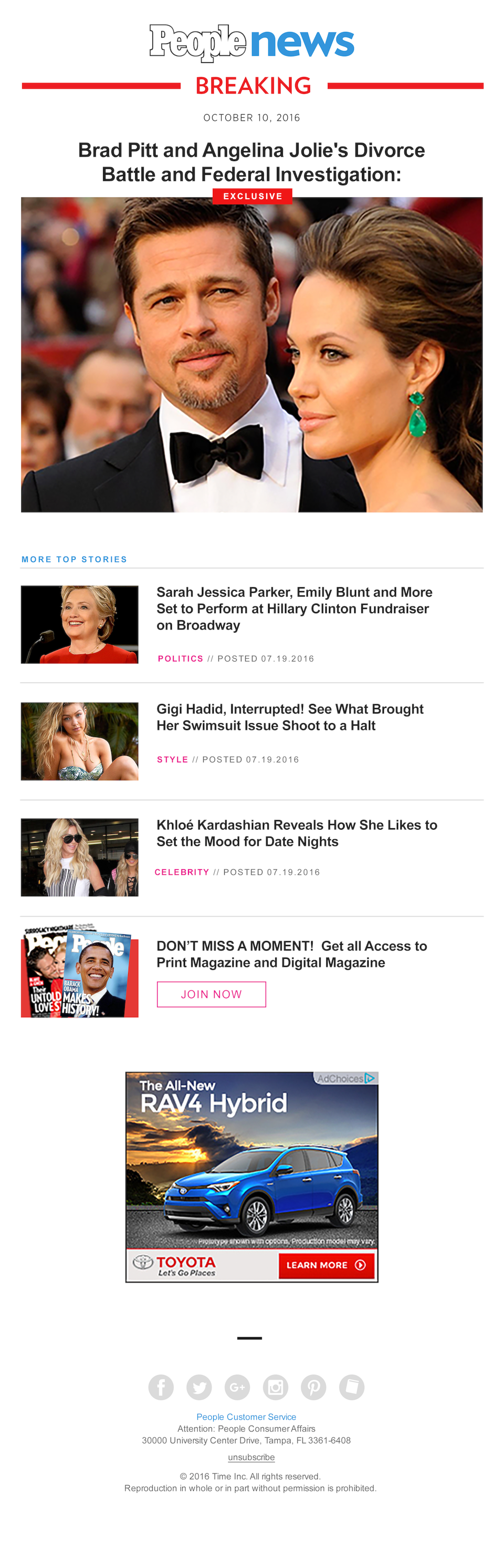Open the Gigi Hadid swimsuit shoot story
Screen dimensions: 504x1568
point(289,717)
